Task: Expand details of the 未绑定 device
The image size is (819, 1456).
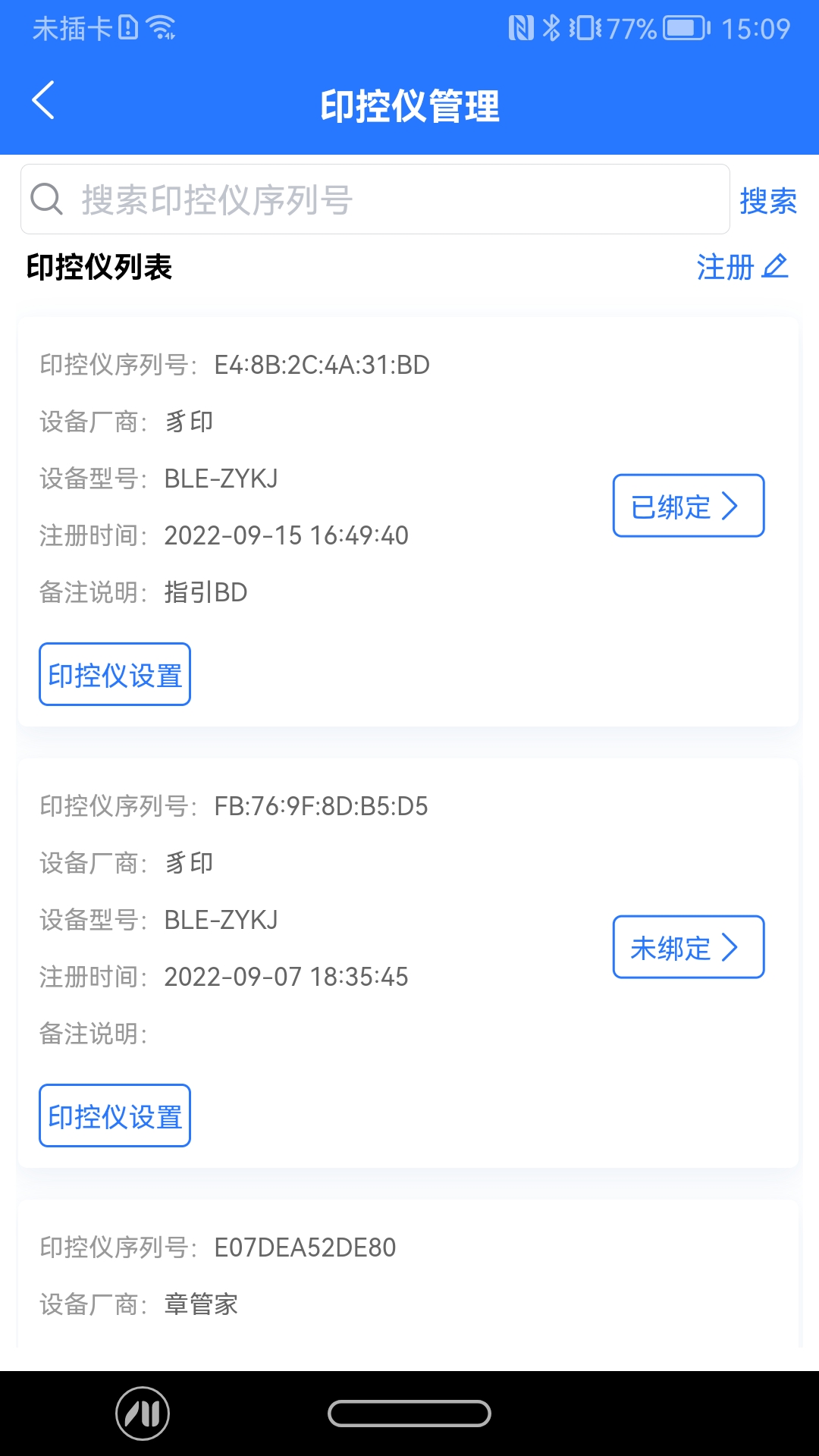Action: point(688,947)
